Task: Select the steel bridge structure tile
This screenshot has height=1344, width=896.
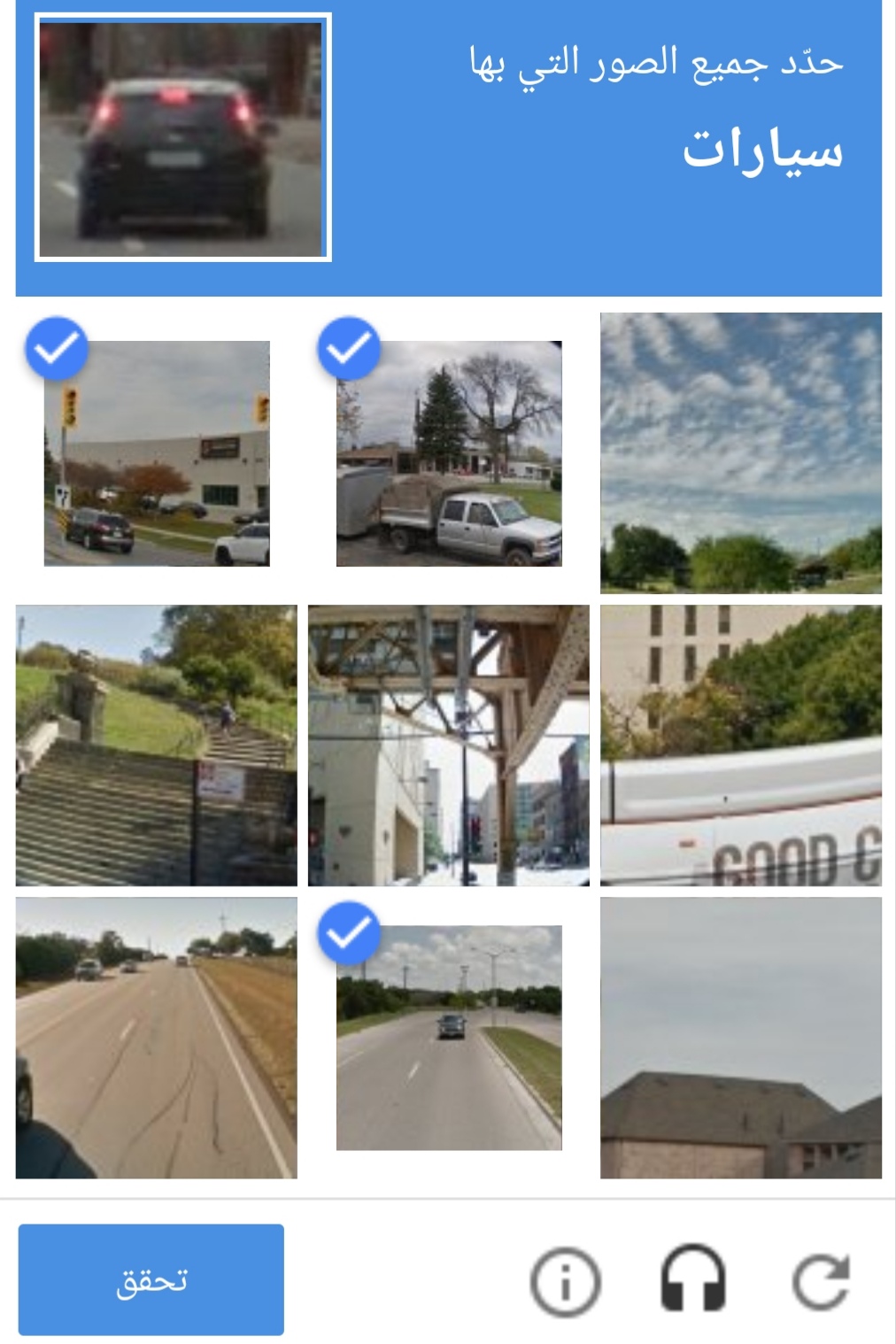Action: coord(449,745)
